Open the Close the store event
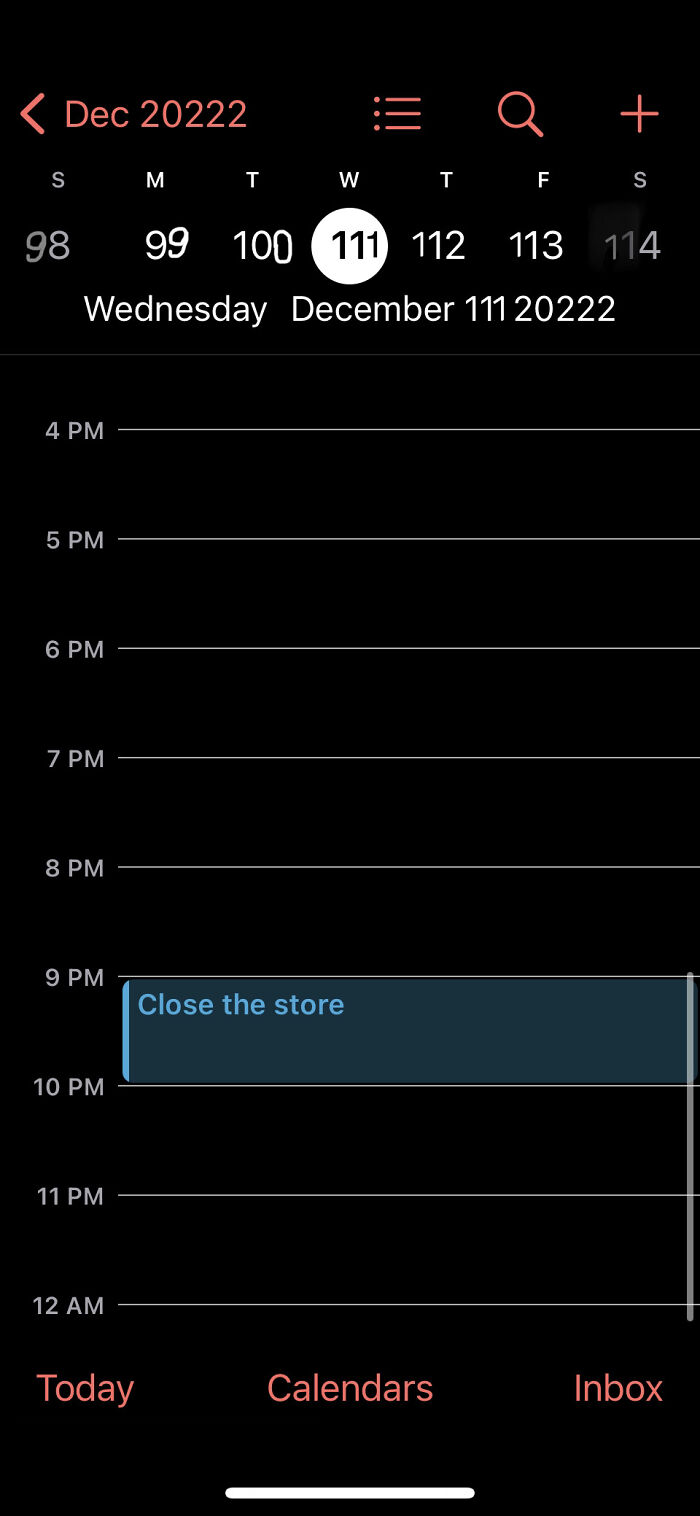The height and width of the screenshot is (1516, 700). pyautogui.click(x=408, y=1030)
